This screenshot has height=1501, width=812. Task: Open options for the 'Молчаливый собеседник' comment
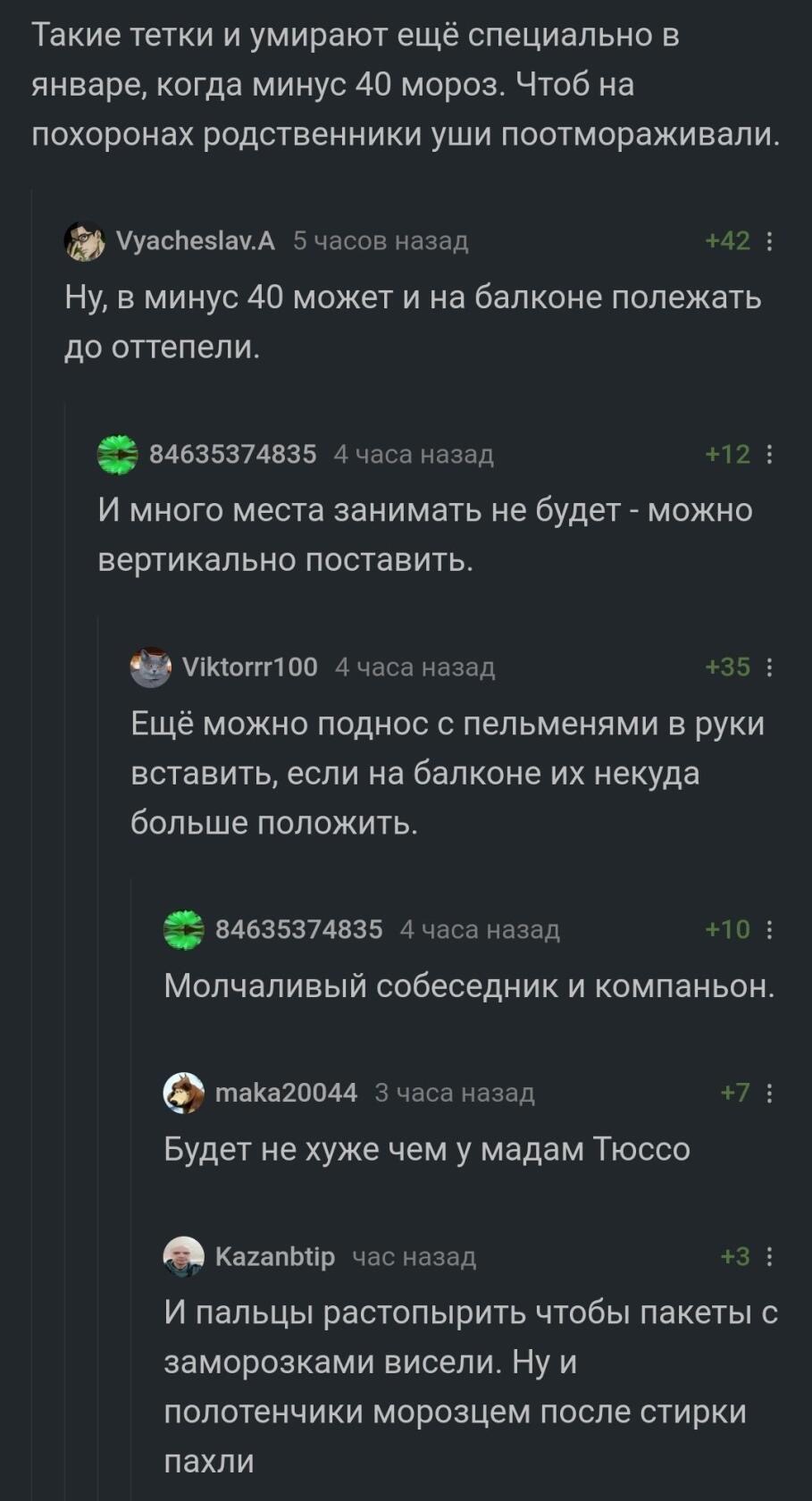tap(770, 930)
